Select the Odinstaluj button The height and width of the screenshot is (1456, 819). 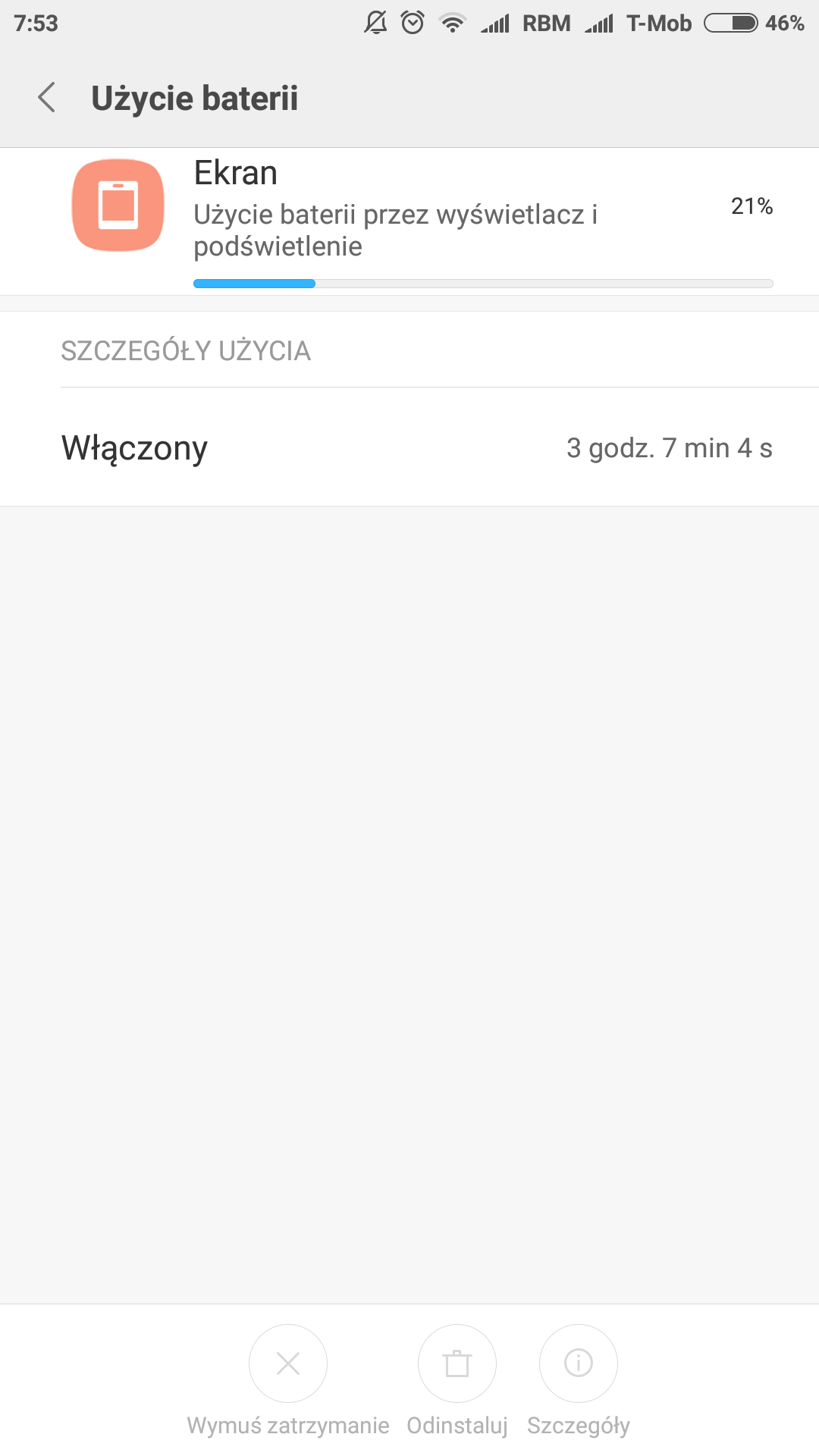[457, 1363]
